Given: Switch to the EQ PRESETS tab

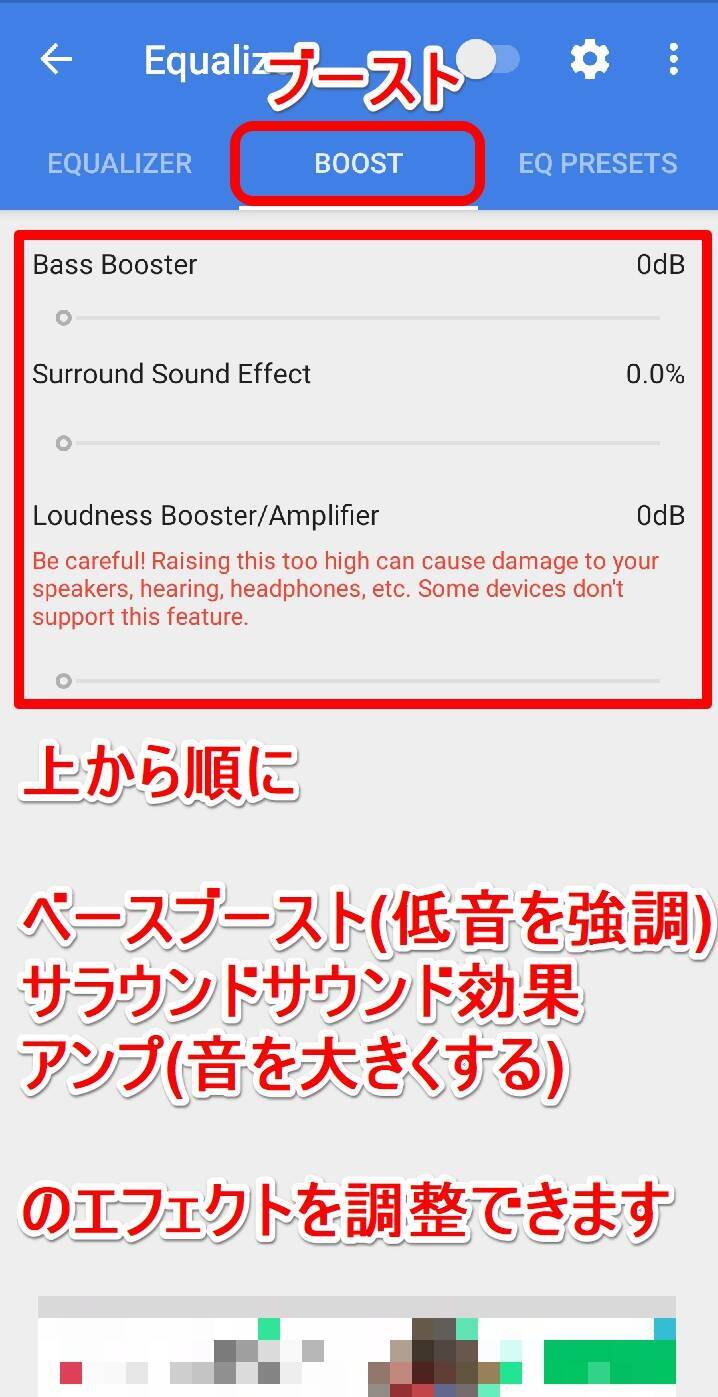Looking at the screenshot, I should (597, 163).
